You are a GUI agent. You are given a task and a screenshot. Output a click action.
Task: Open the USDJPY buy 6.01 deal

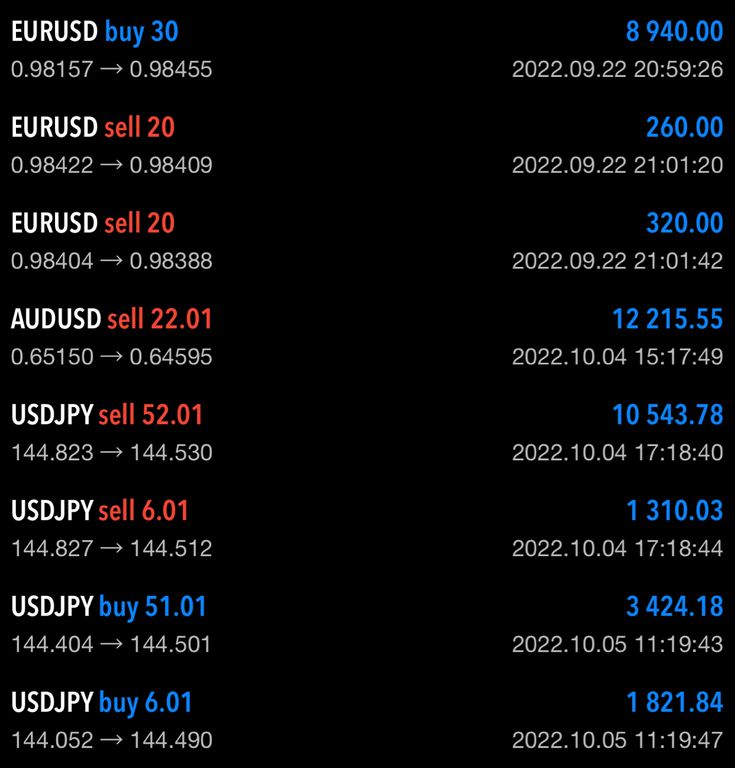click(x=98, y=702)
